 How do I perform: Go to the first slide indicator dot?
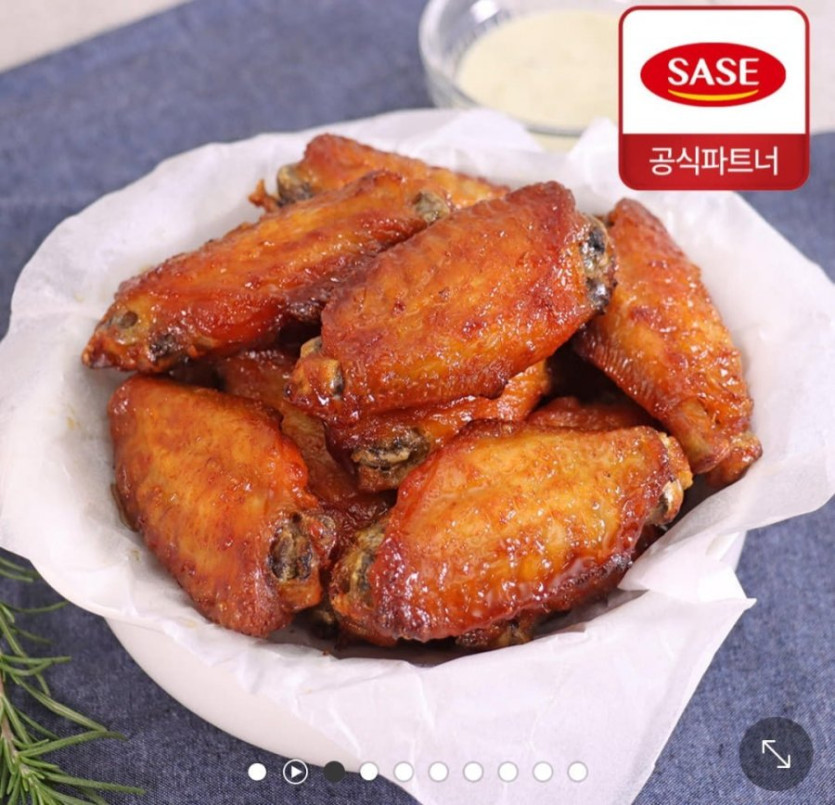(x=257, y=771)
